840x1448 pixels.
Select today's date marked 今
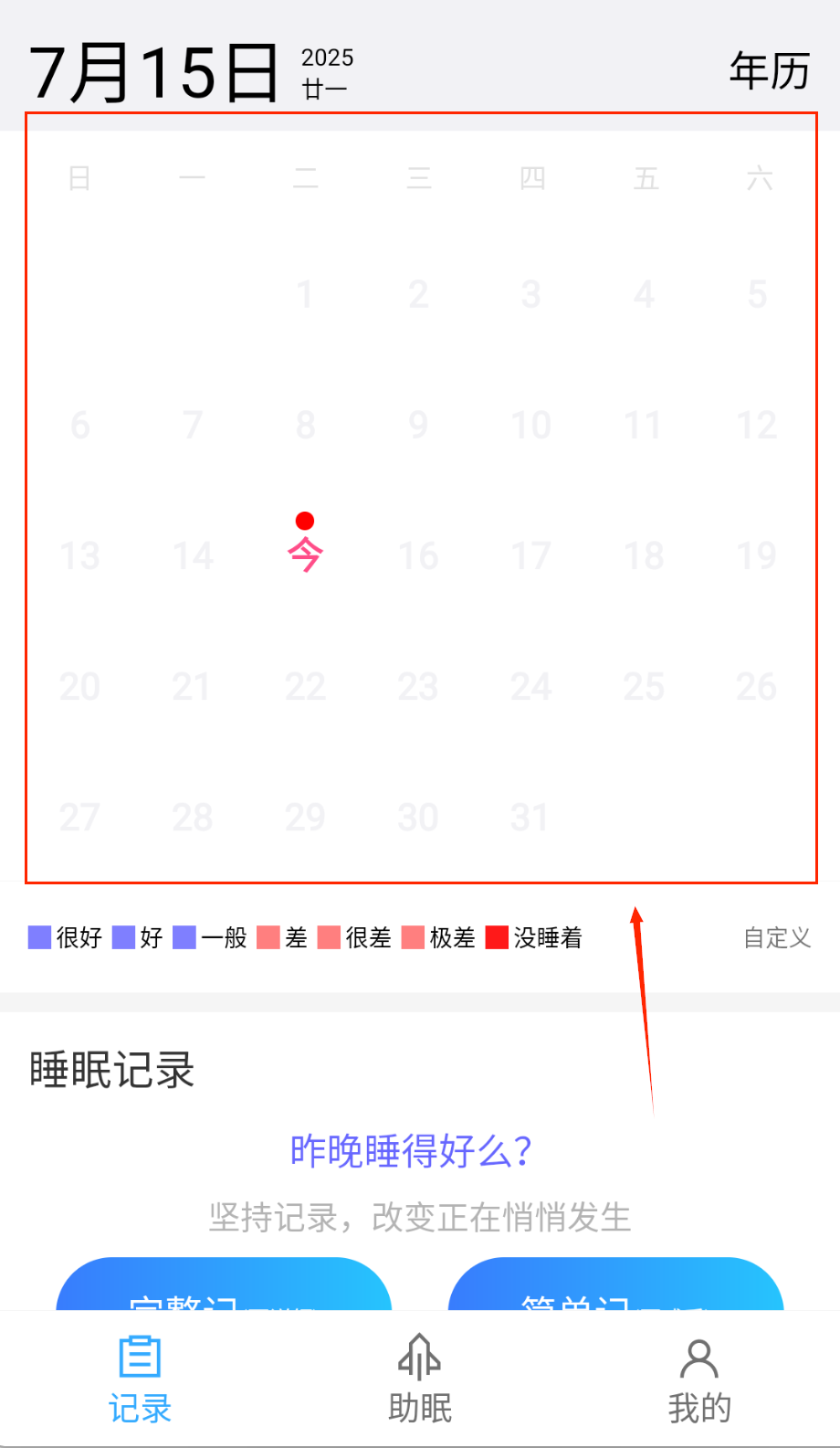[305, 554]
